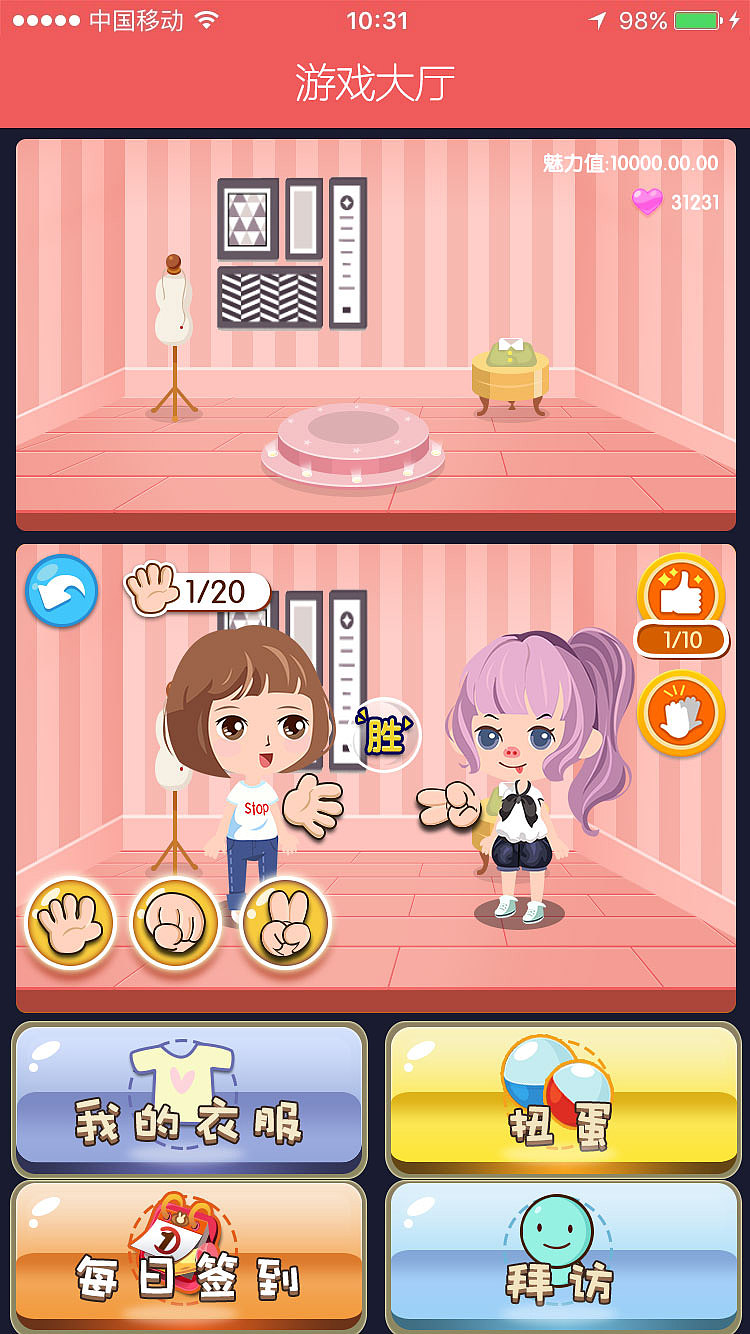Choose the scissors hand gesture
This screenshot has height=1334, width=750.
tap(285, 923)
